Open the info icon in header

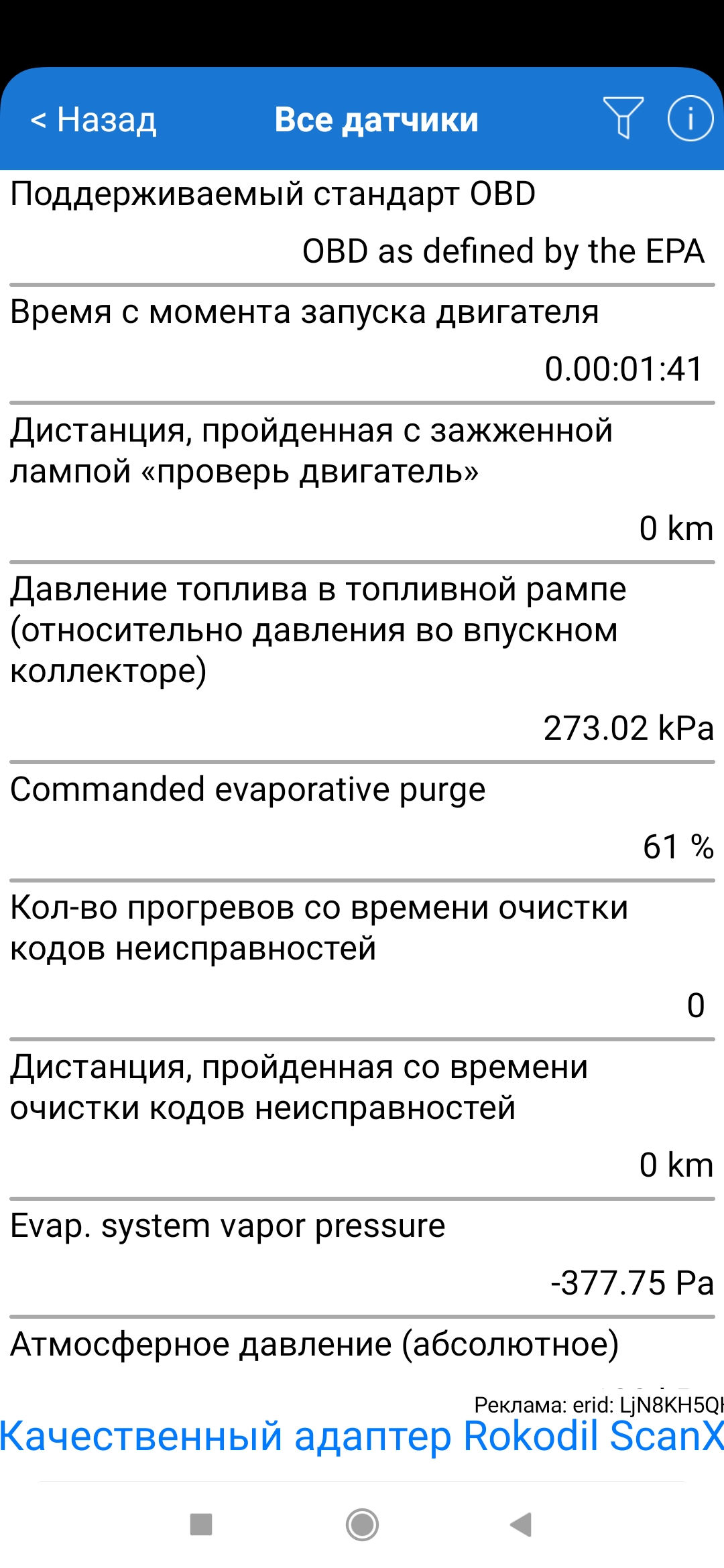point(690,119)
